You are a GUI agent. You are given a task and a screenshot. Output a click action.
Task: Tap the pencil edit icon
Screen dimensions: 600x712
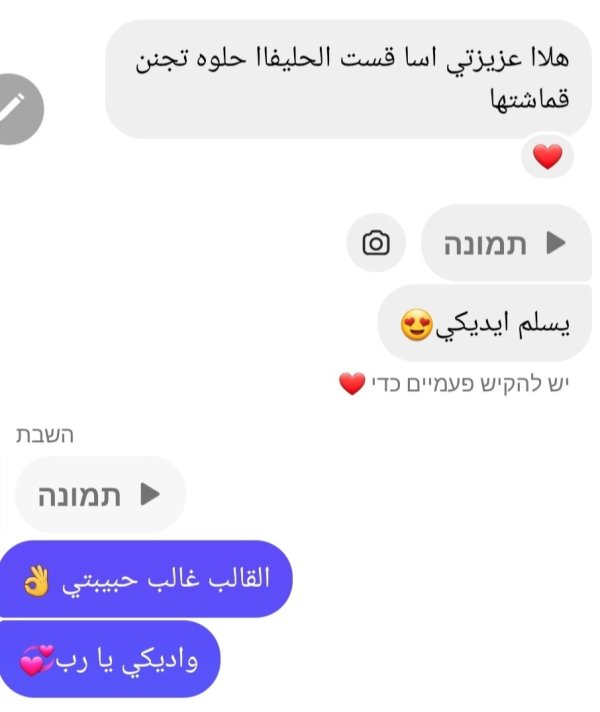coord(12,108)
